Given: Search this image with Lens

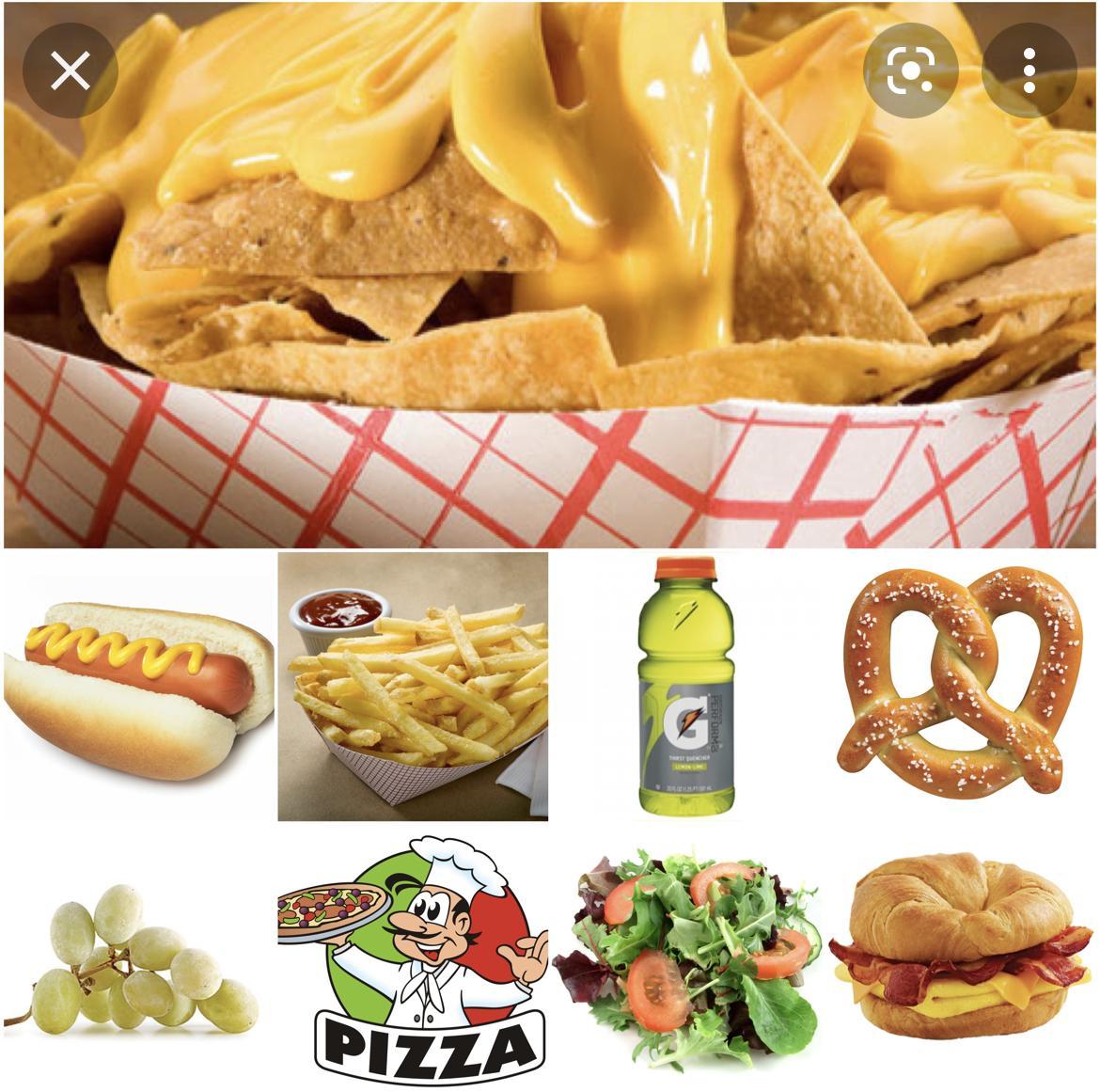Looking at the screenshot, I should pyautogui.click(x=910, y=70).
